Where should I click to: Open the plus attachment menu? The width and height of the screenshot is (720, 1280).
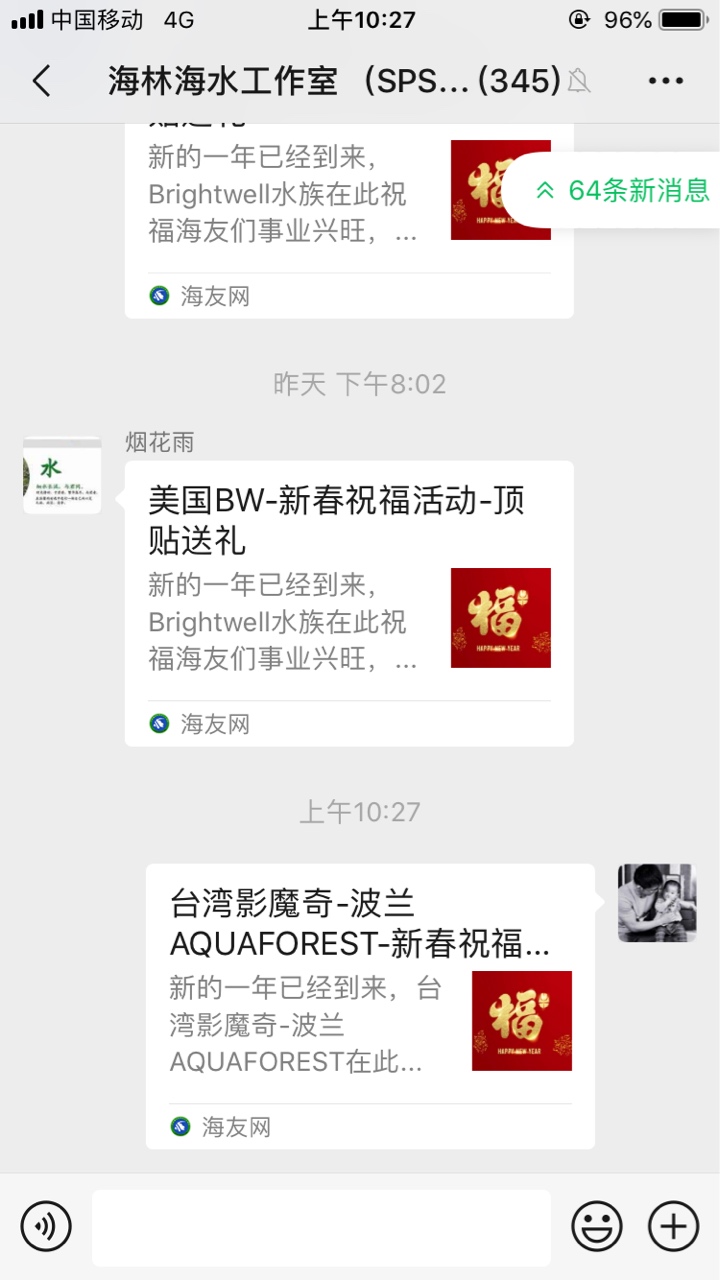coord(673,1226)
